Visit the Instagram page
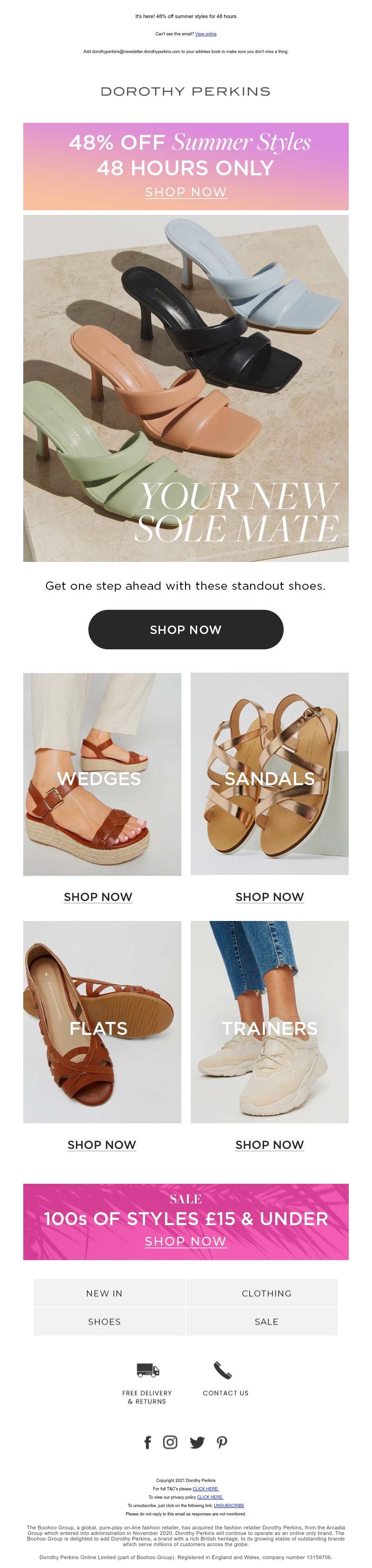 point(171,1442)
